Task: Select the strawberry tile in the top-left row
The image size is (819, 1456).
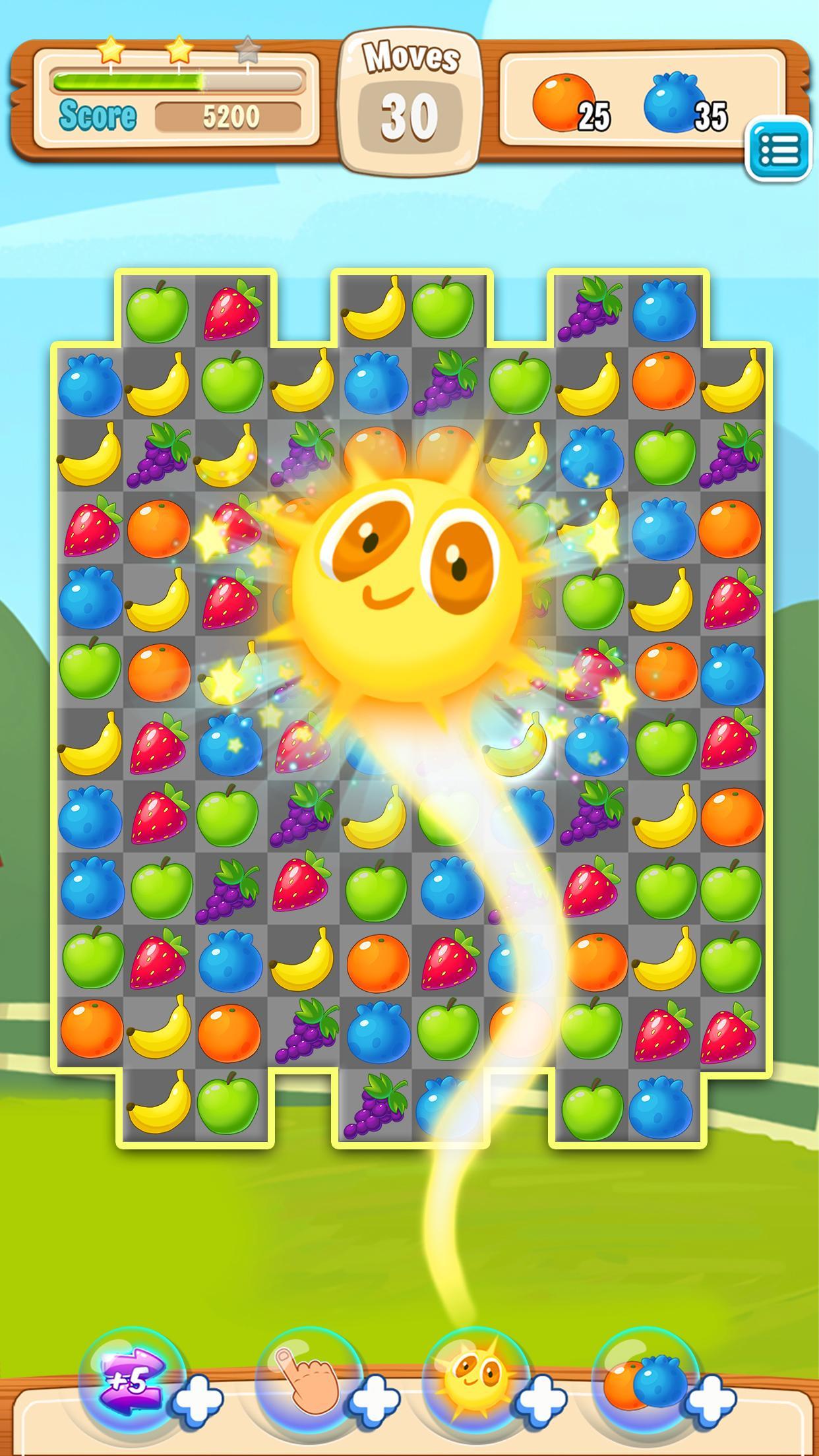Action: 233,311
